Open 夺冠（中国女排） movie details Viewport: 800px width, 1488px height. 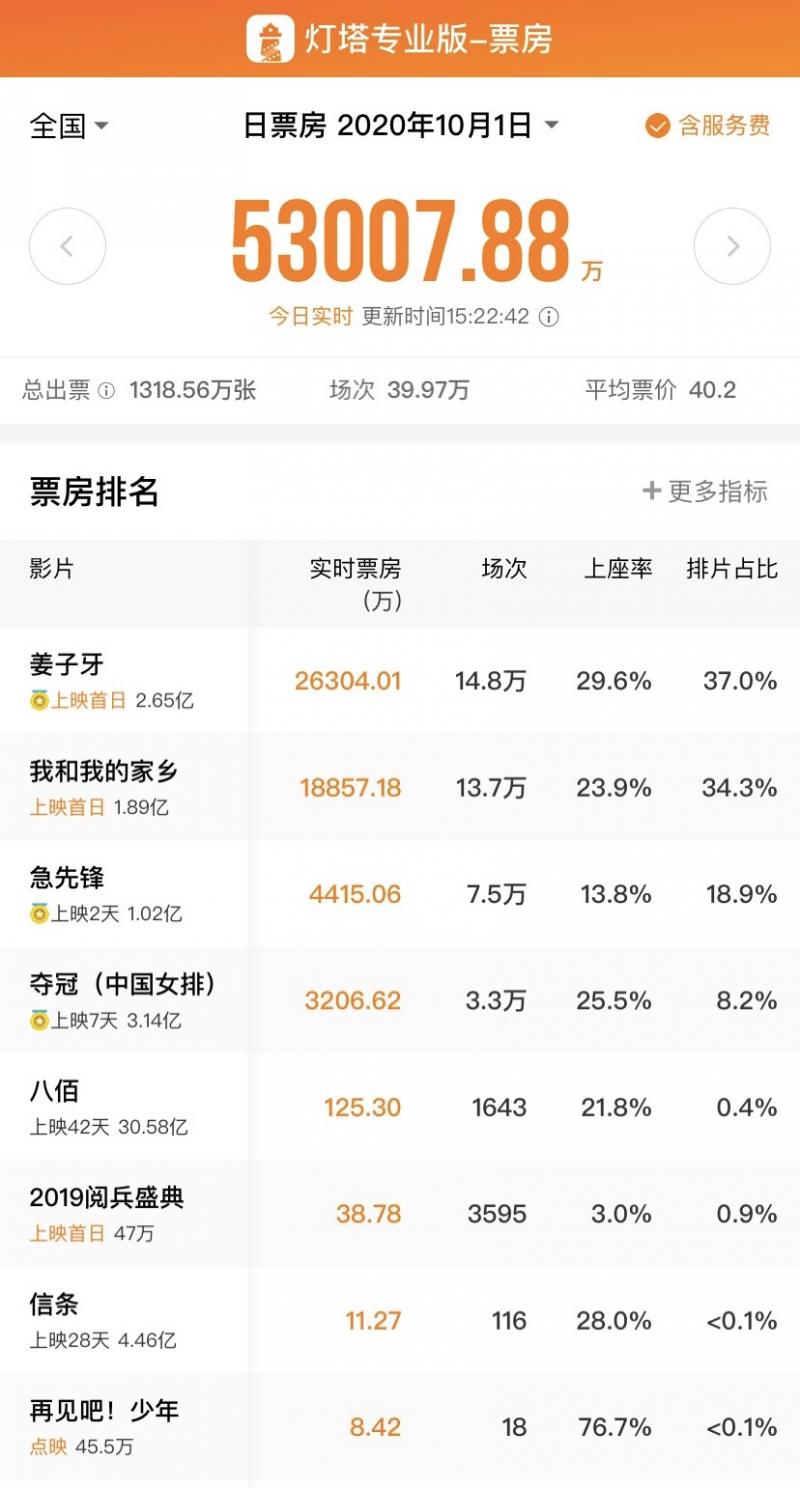tap(400, 1000)
